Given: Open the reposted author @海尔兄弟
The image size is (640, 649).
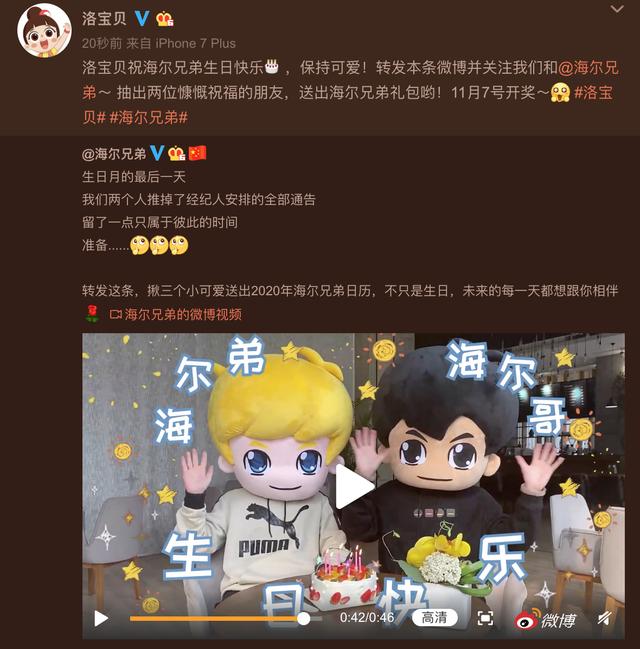Looking at the screenshot, I should [114, 153].
